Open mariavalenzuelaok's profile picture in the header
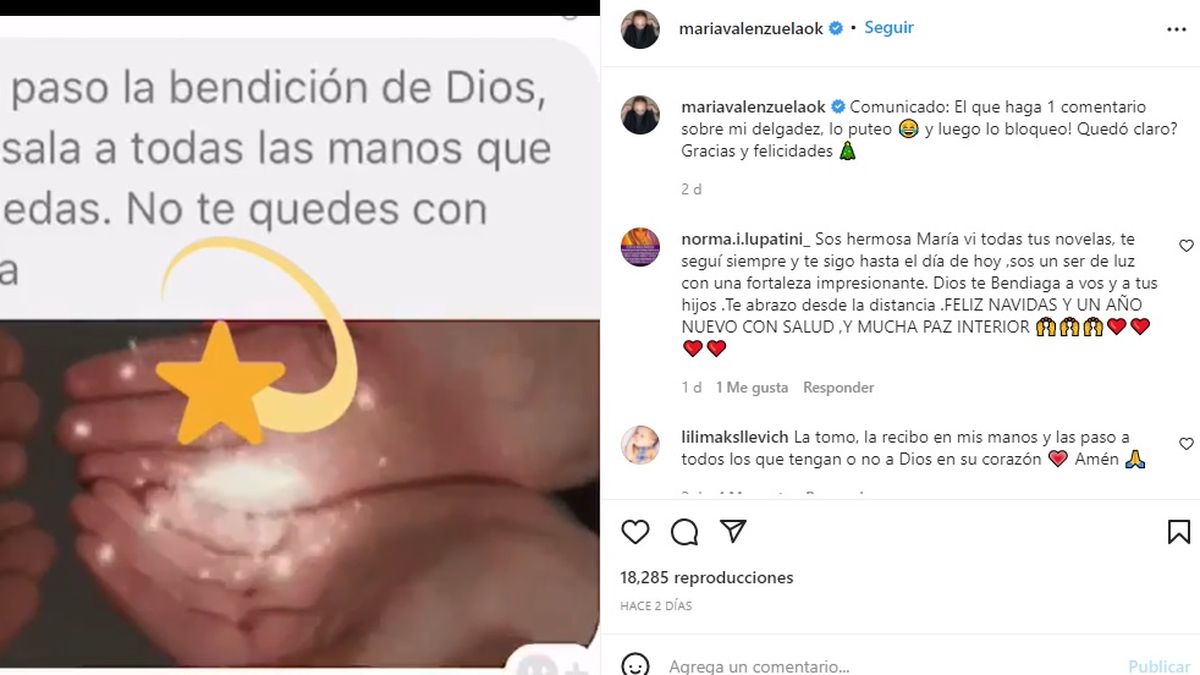 [640, 29]
